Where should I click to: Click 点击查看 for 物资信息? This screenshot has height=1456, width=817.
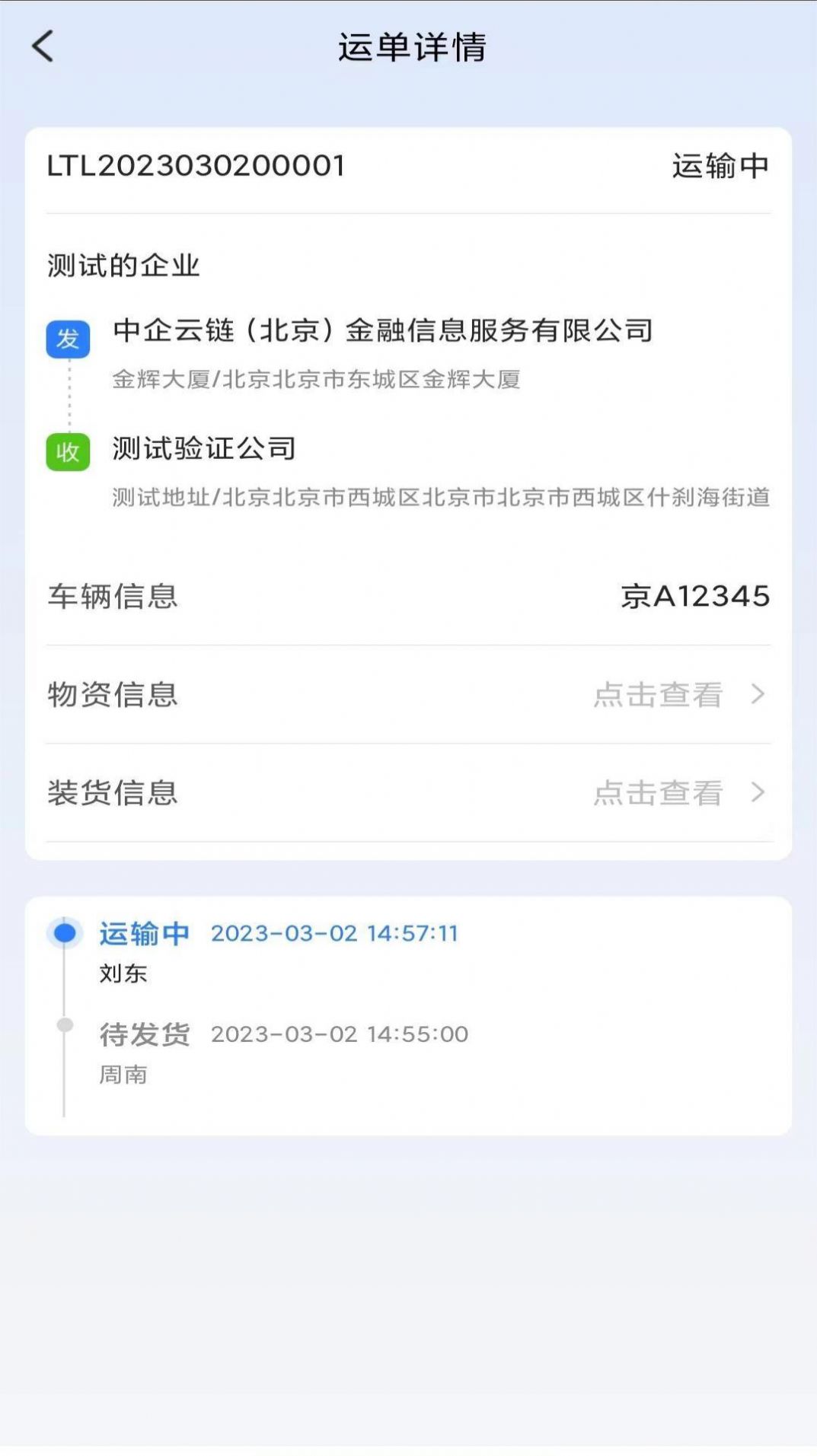(x=658, y=694)
